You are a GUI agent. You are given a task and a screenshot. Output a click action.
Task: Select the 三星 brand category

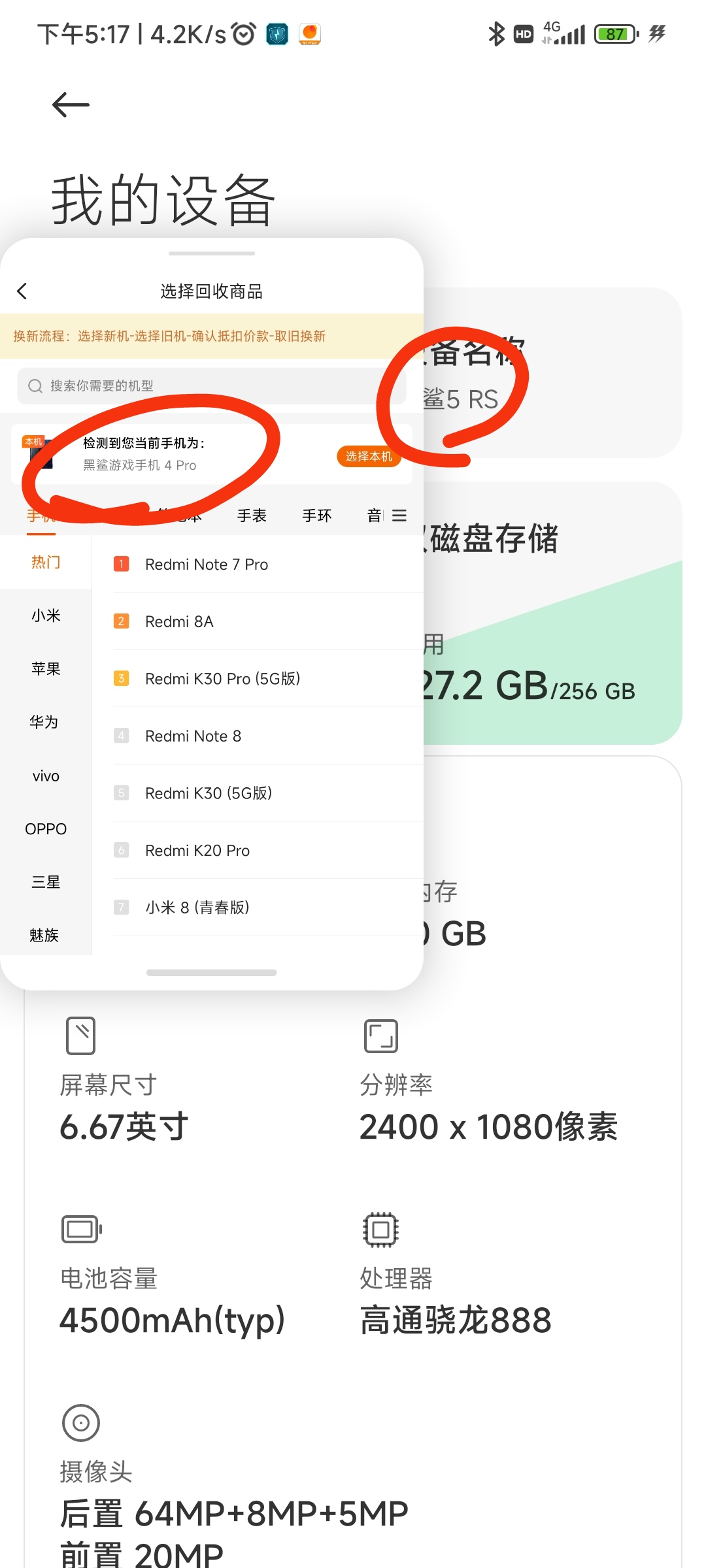(46, 882)
